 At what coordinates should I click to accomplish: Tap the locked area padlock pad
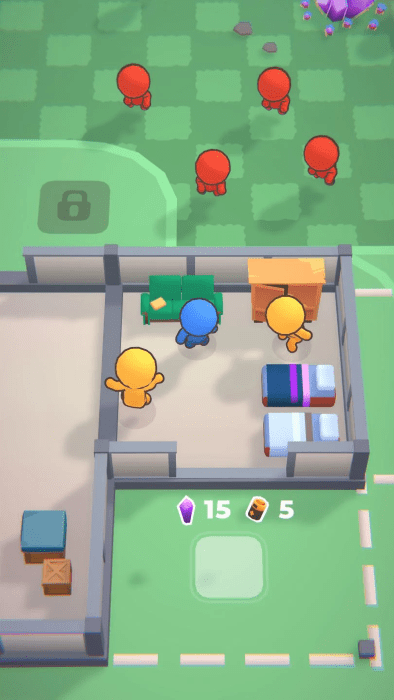(x=74, y=207)
